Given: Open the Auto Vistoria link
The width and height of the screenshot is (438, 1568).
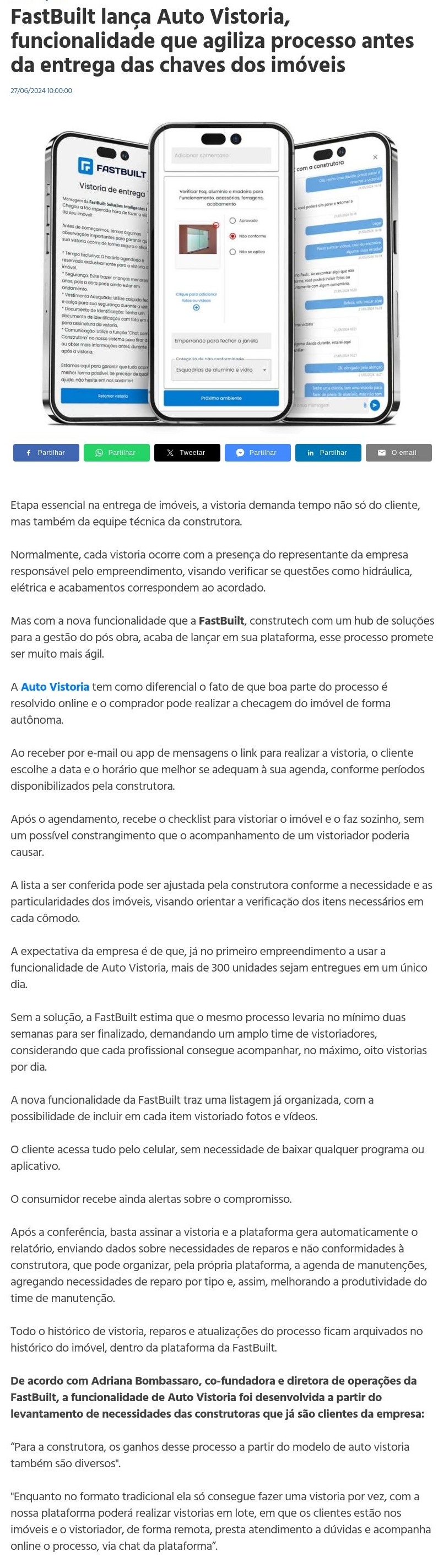Looking at the screenshot, I should (55, 687).
